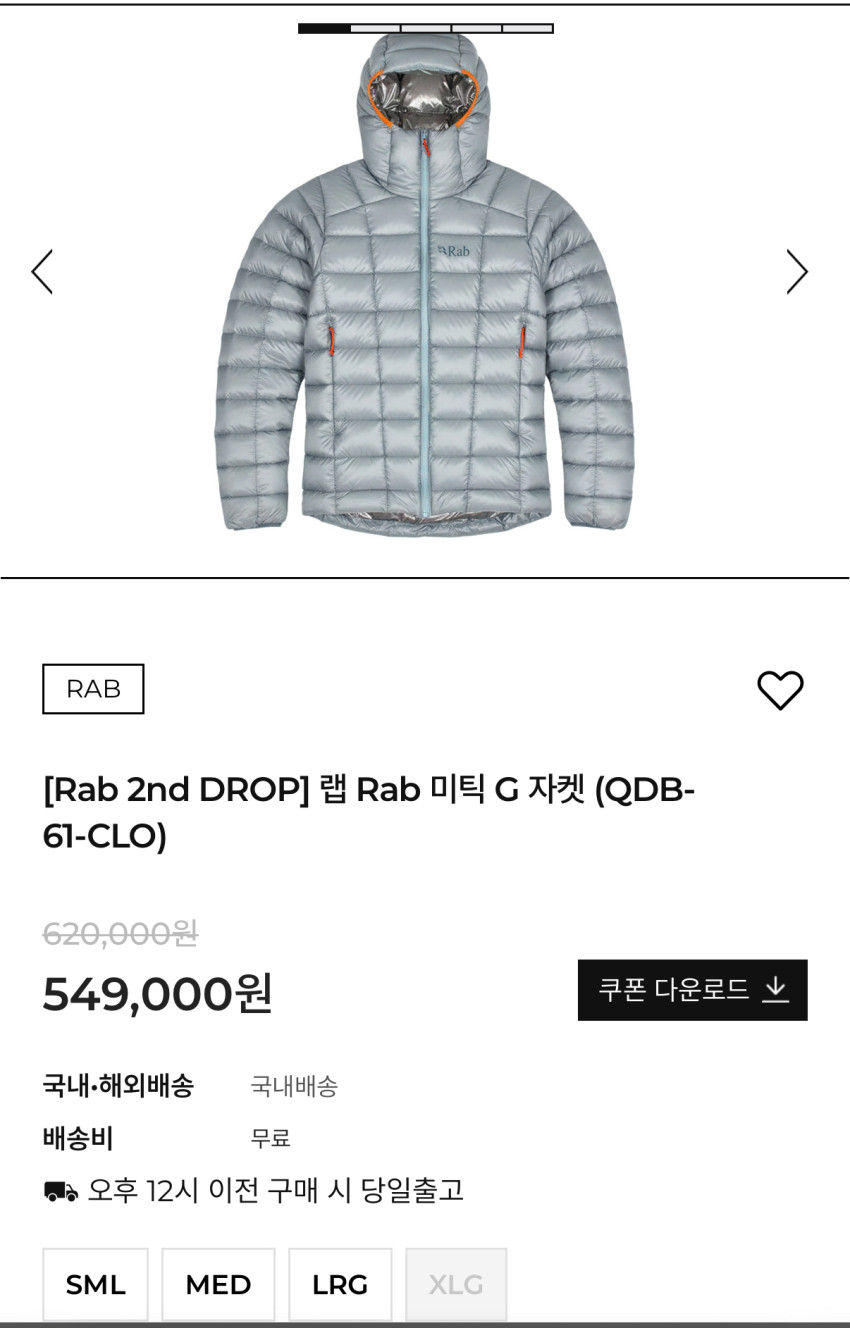Pick size LRG
850x1328 pixels.
coord(340,1284)
